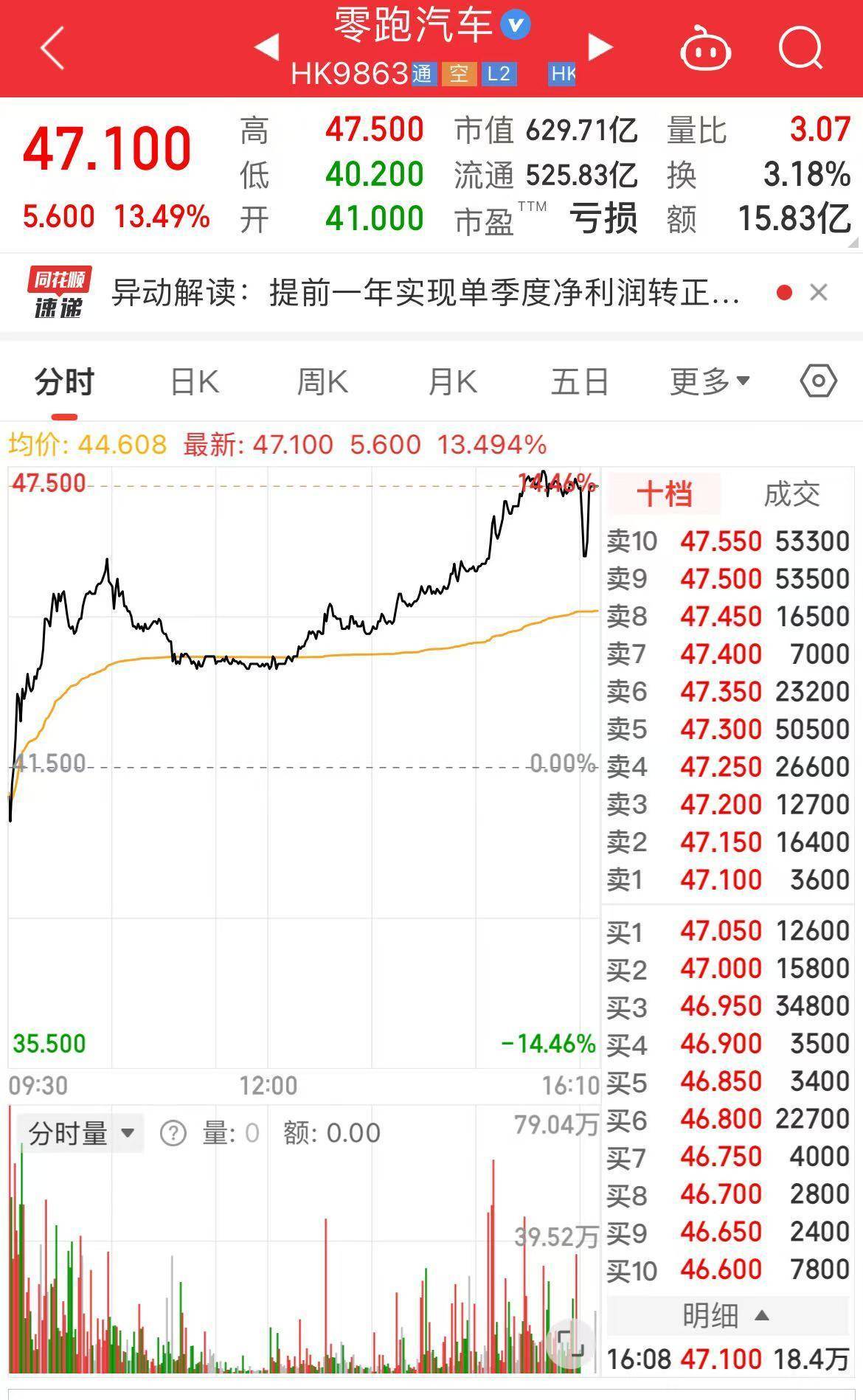Image resolution: width=863 pixels, height=1400 pixels.
Task: Open the search magnifier
Action: [801, 48]
